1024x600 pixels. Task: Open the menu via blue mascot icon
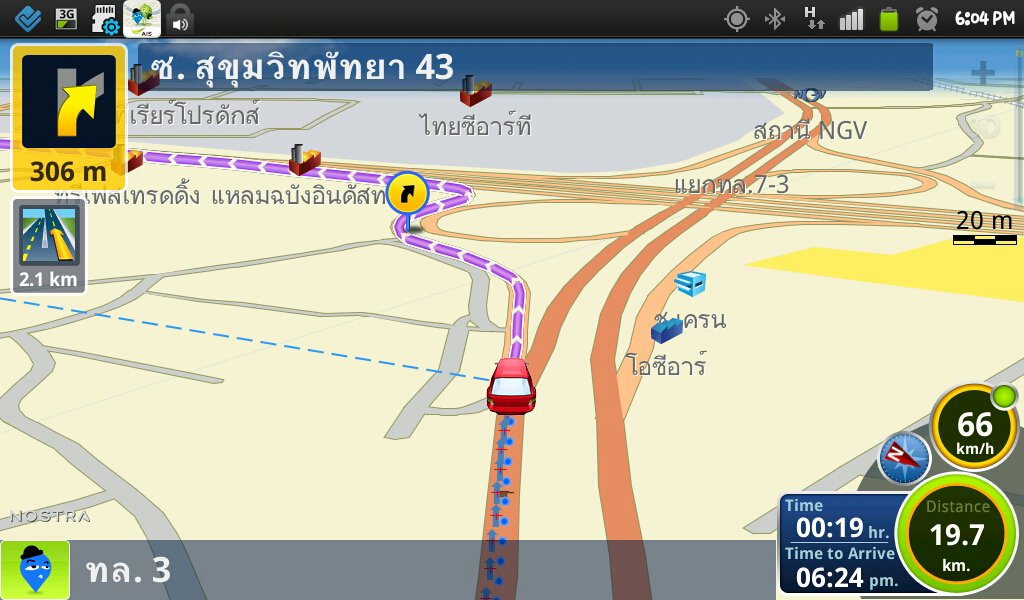tap(35, 570)
